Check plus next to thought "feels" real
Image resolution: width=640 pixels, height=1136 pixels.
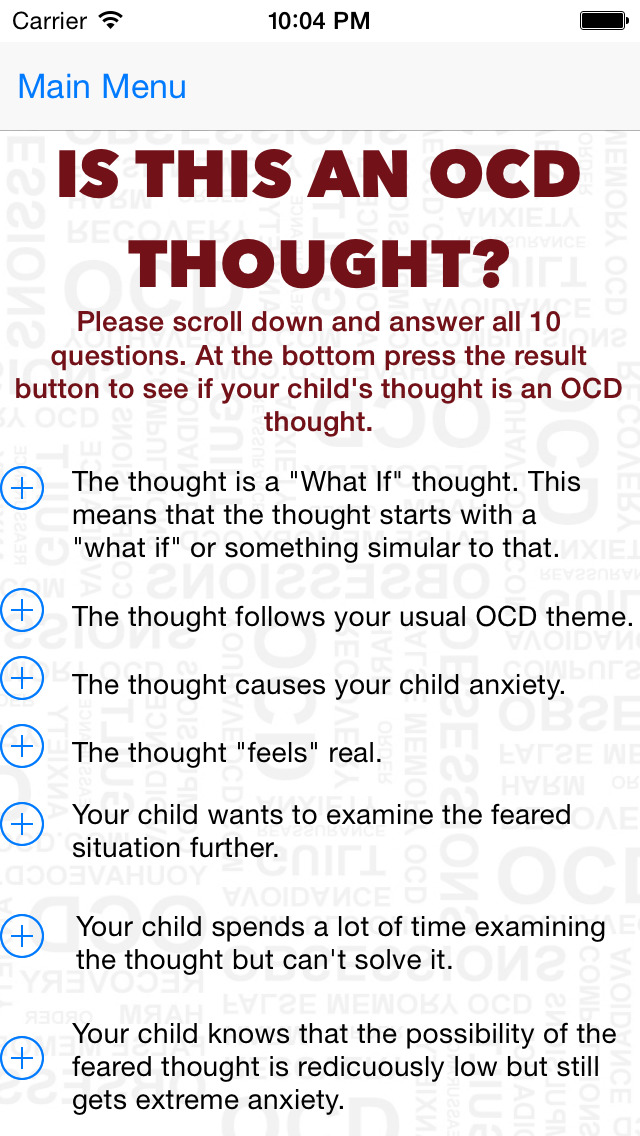22,745
